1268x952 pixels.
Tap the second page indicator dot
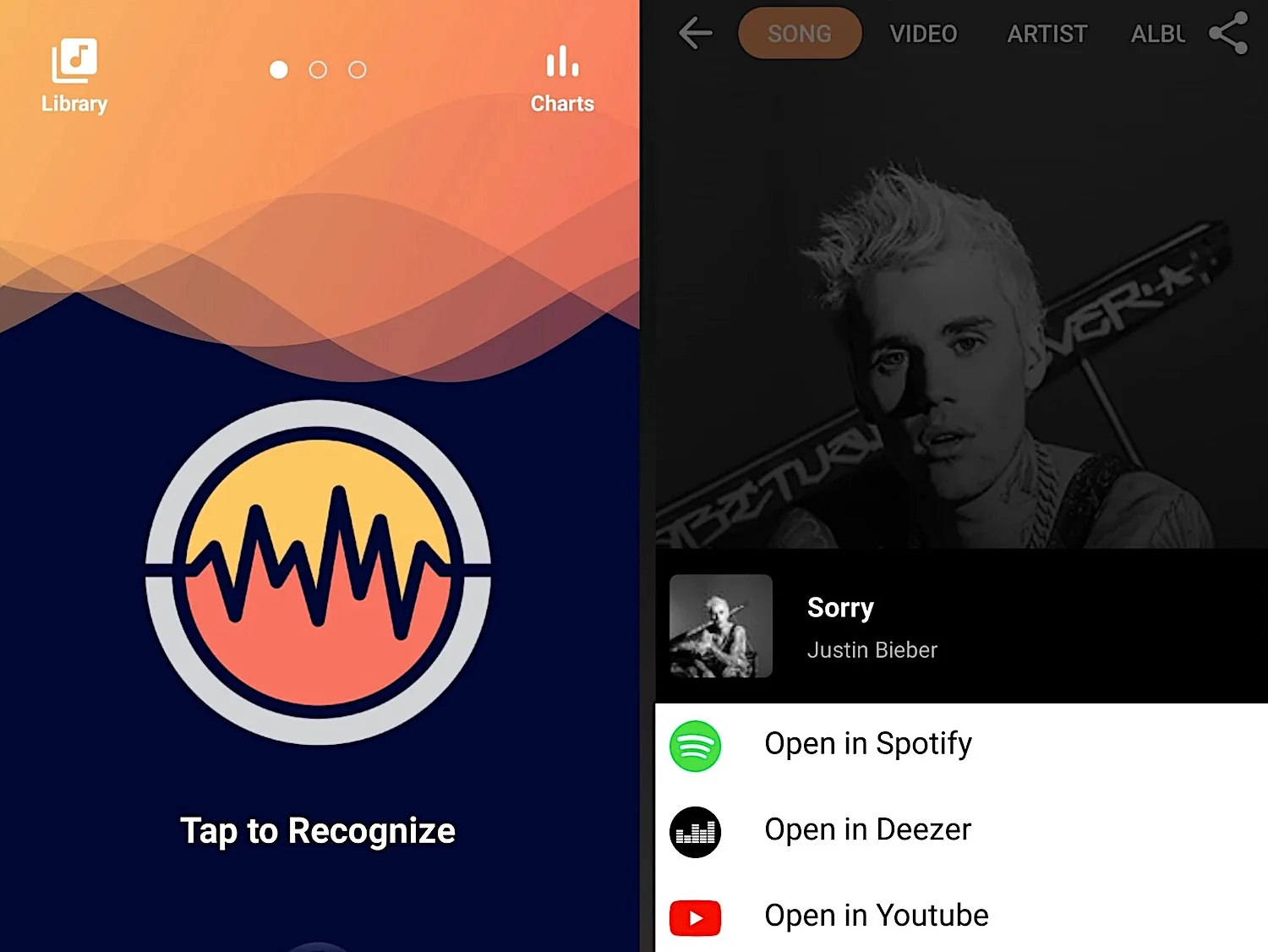coord(318,70)
